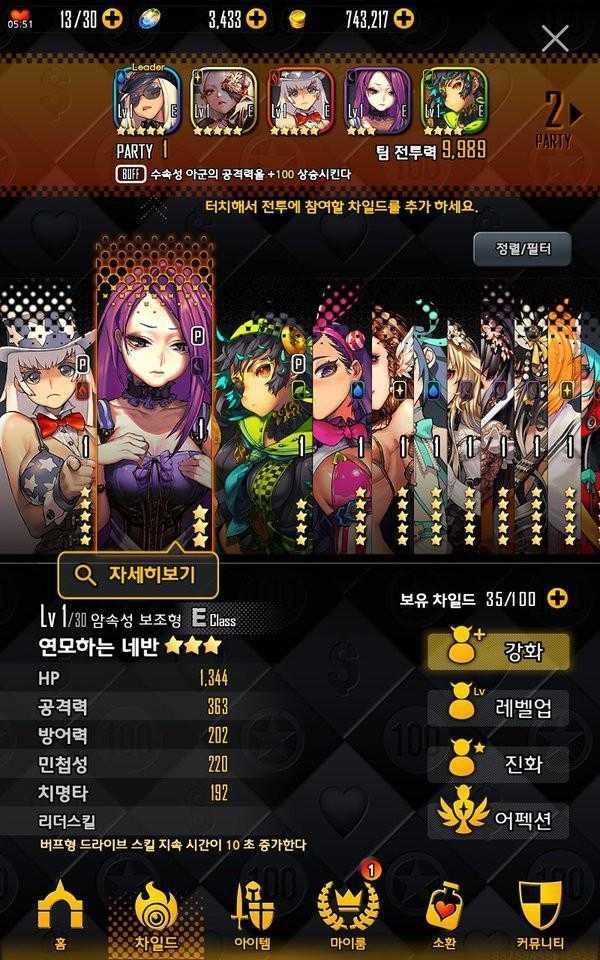Open the 정렬/필터 sort filter

coord(520,246)
